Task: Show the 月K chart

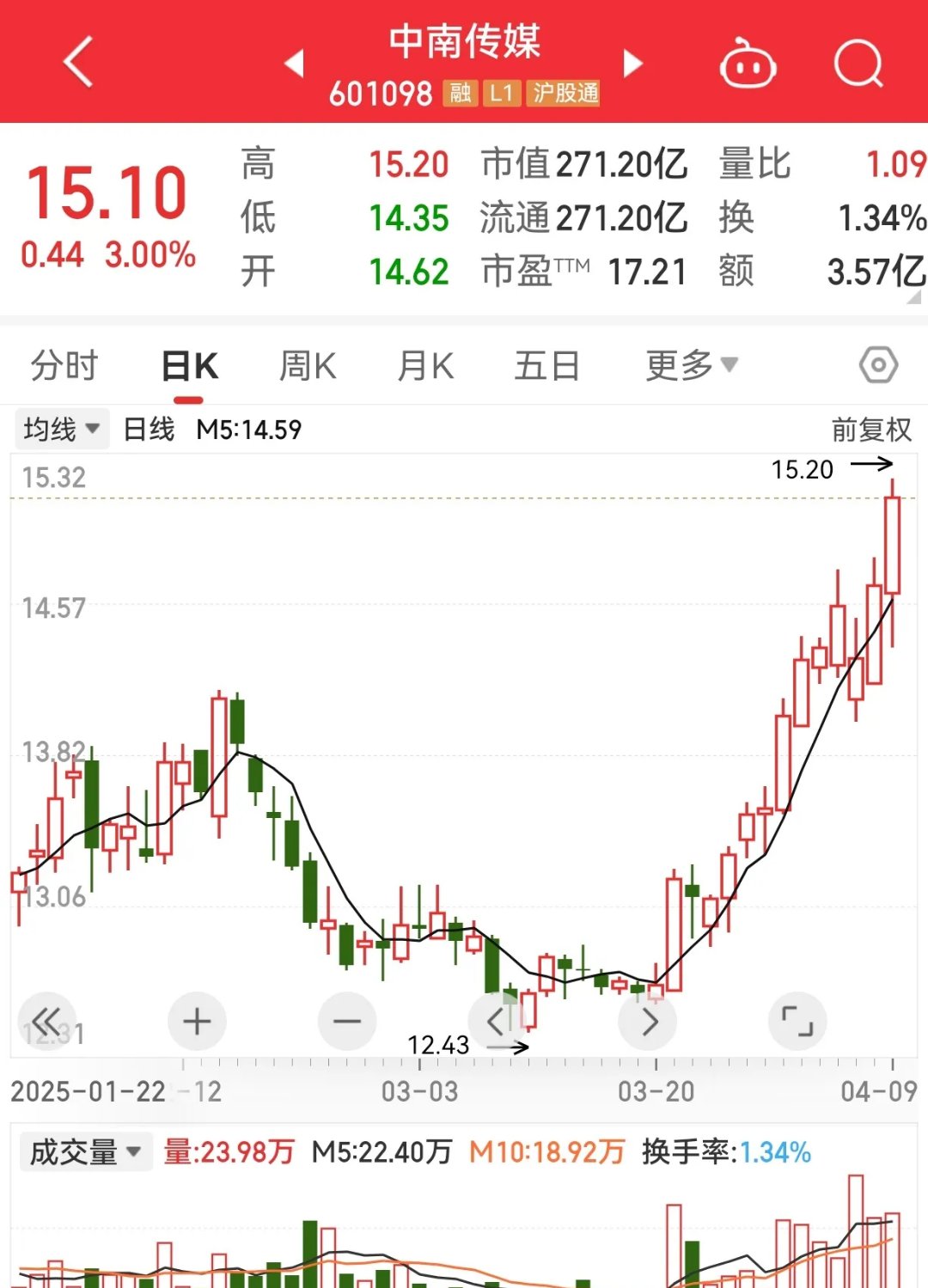Action: coord(425,366)
